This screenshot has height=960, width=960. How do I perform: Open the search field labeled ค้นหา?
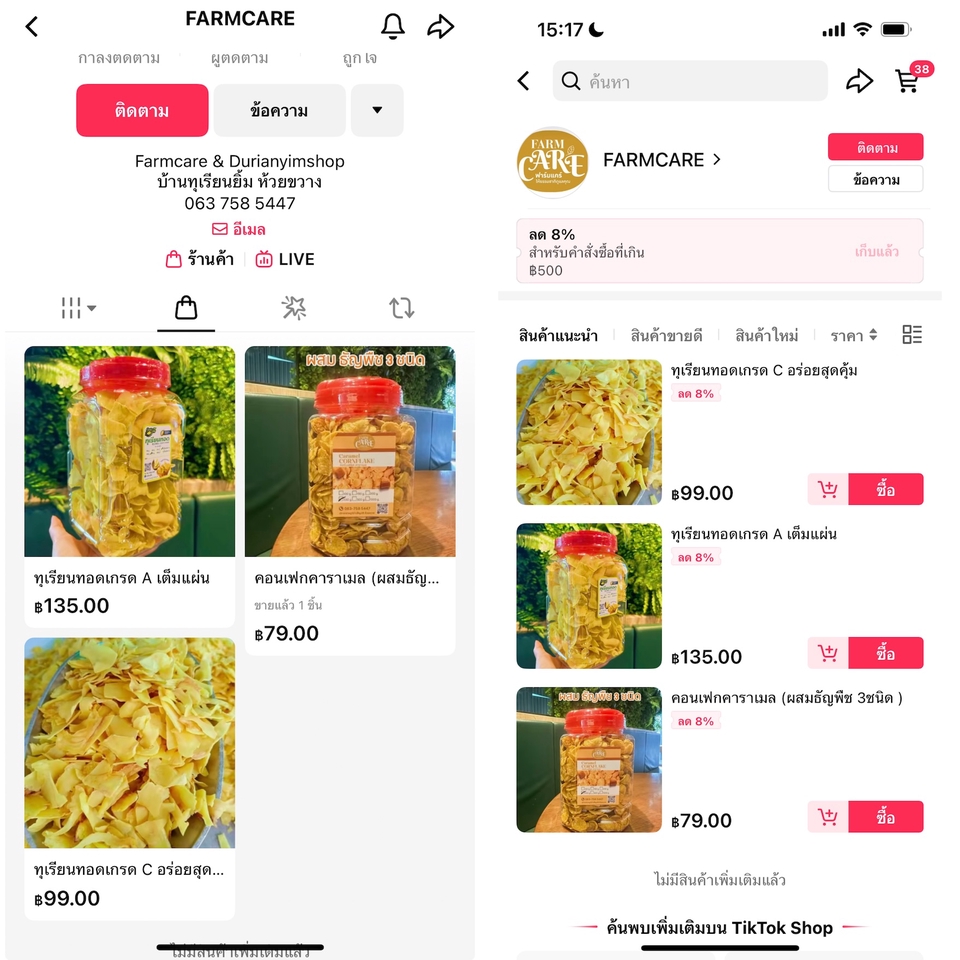pos(690,81)
